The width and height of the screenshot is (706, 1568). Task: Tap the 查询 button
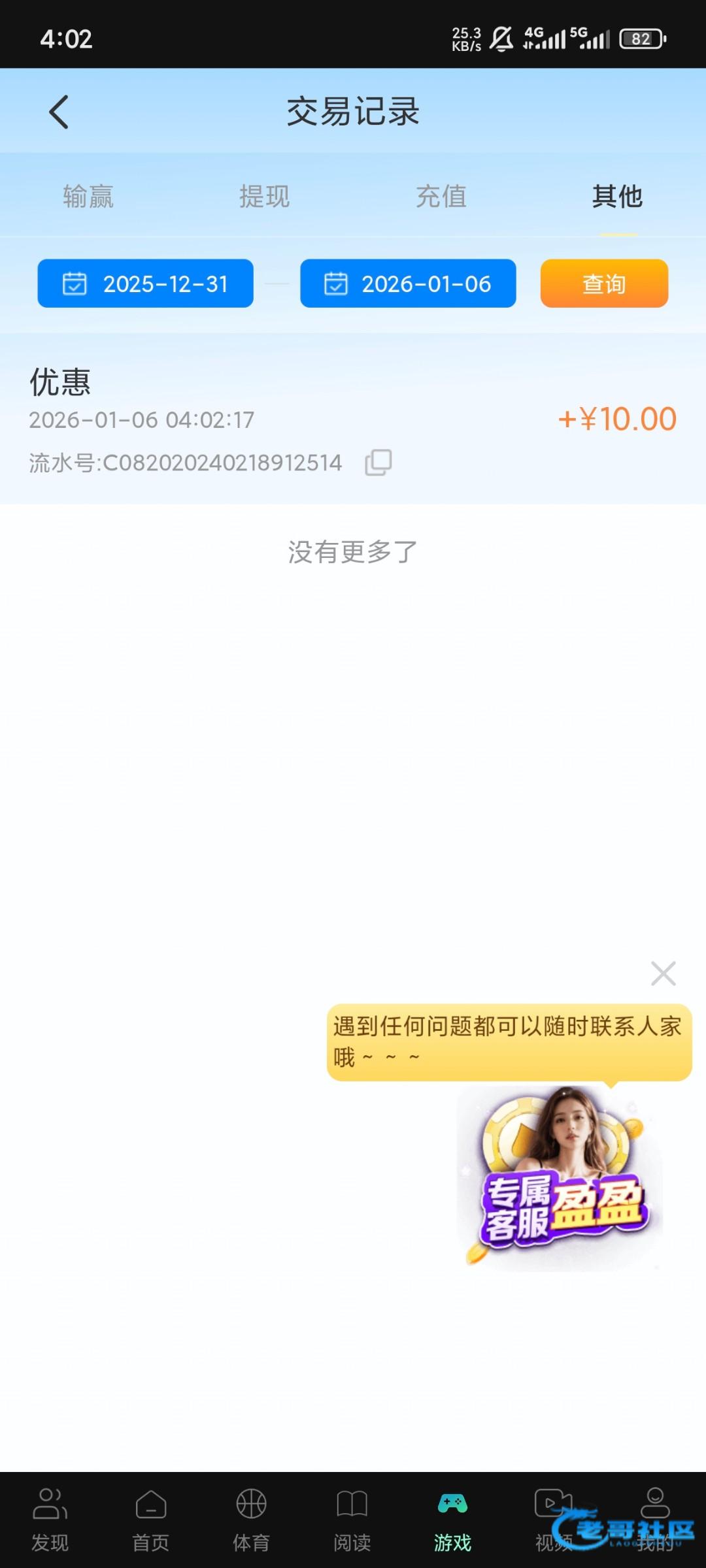point(604,284)
